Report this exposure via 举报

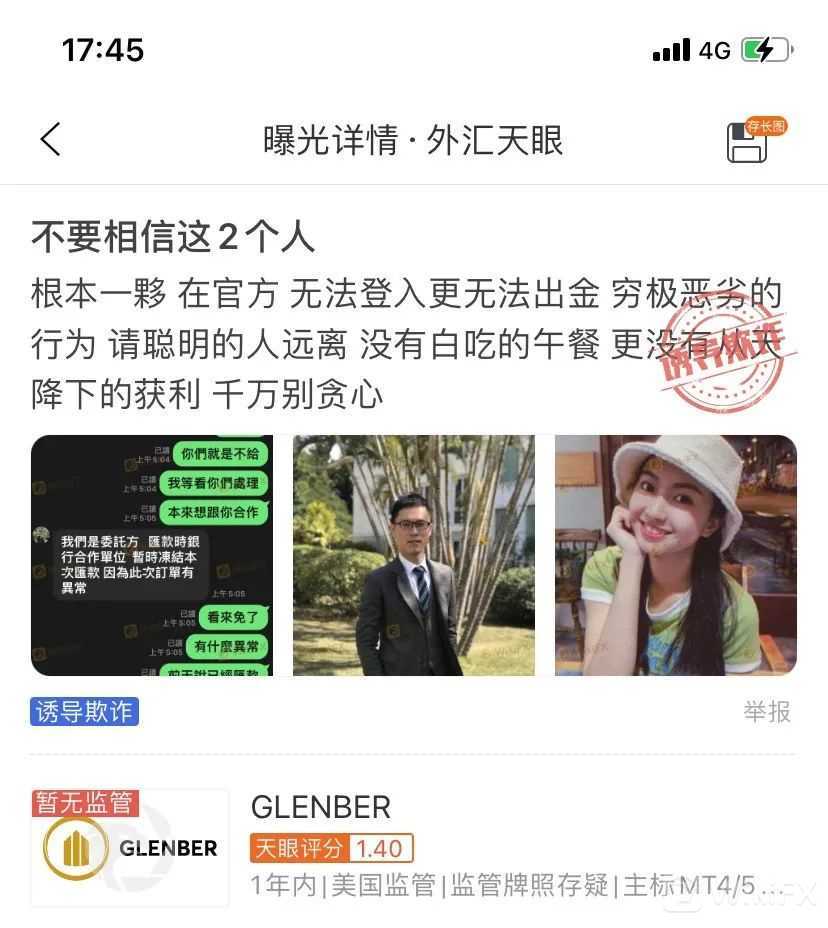click(766, 712)
